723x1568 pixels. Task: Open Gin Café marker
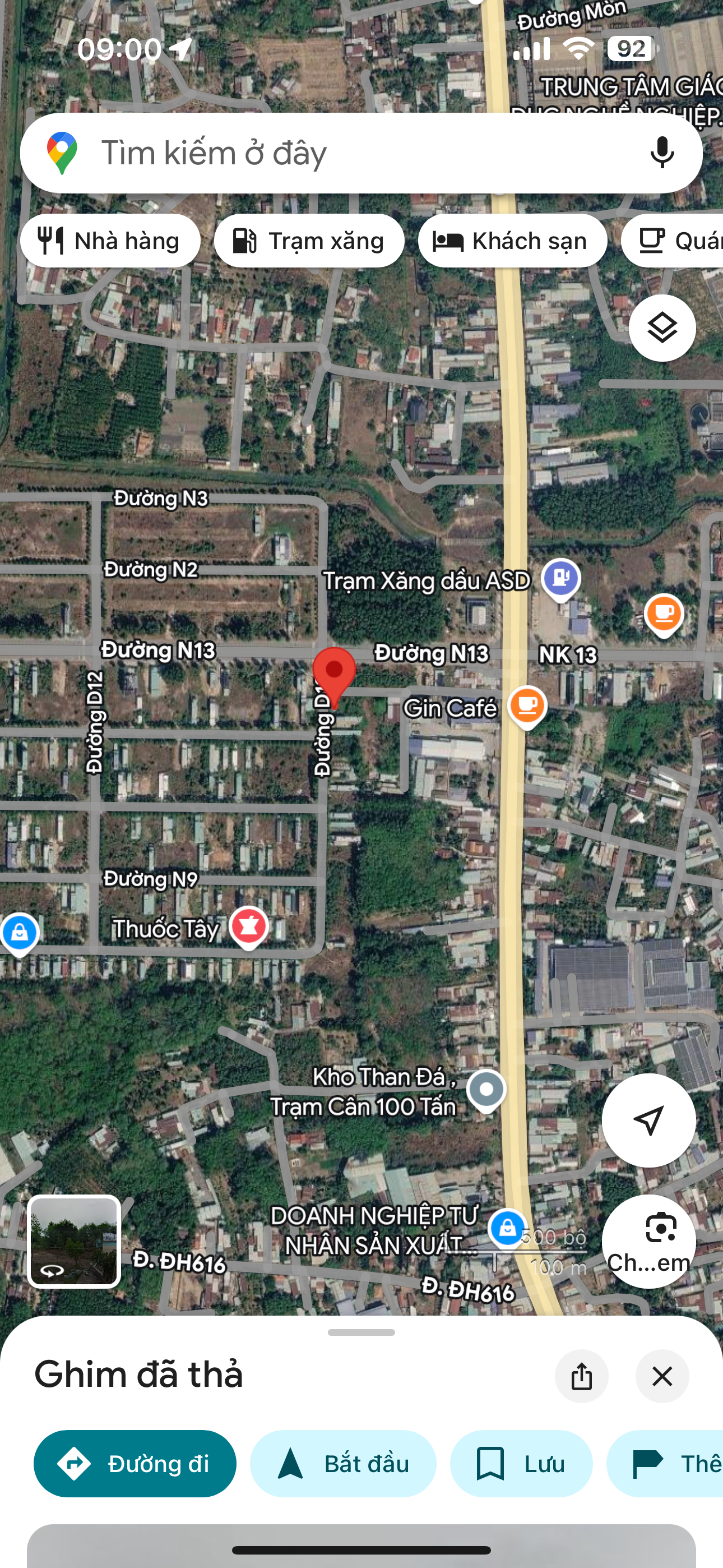point(527,707)
